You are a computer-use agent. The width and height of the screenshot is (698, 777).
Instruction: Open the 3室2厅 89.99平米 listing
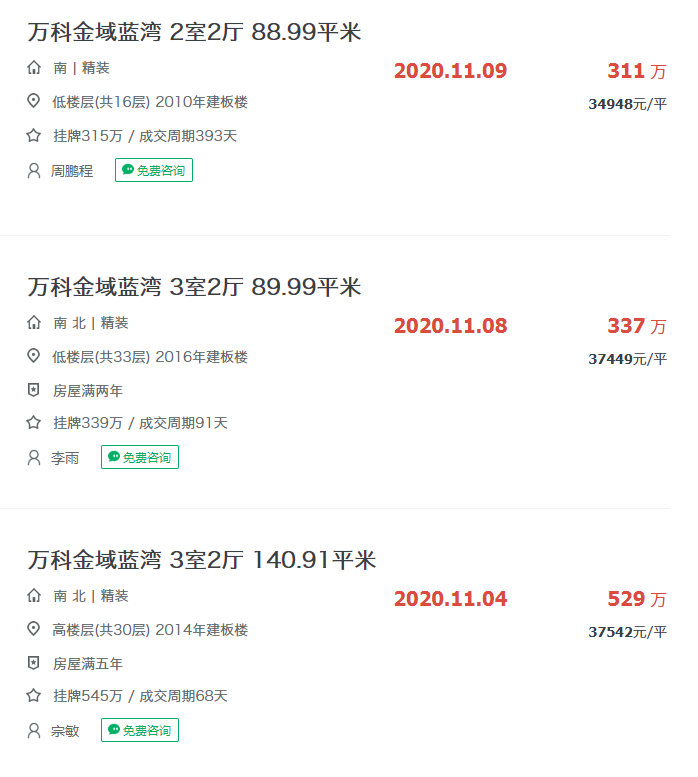pos(194,287)
